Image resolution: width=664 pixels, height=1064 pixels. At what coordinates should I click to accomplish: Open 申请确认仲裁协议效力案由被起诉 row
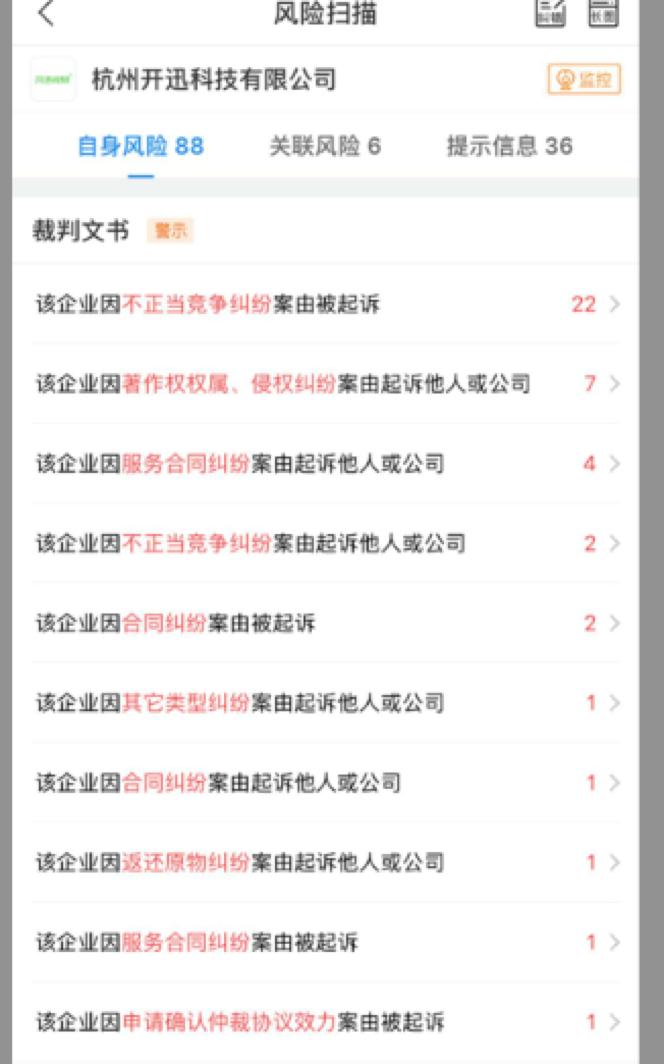326,1022
